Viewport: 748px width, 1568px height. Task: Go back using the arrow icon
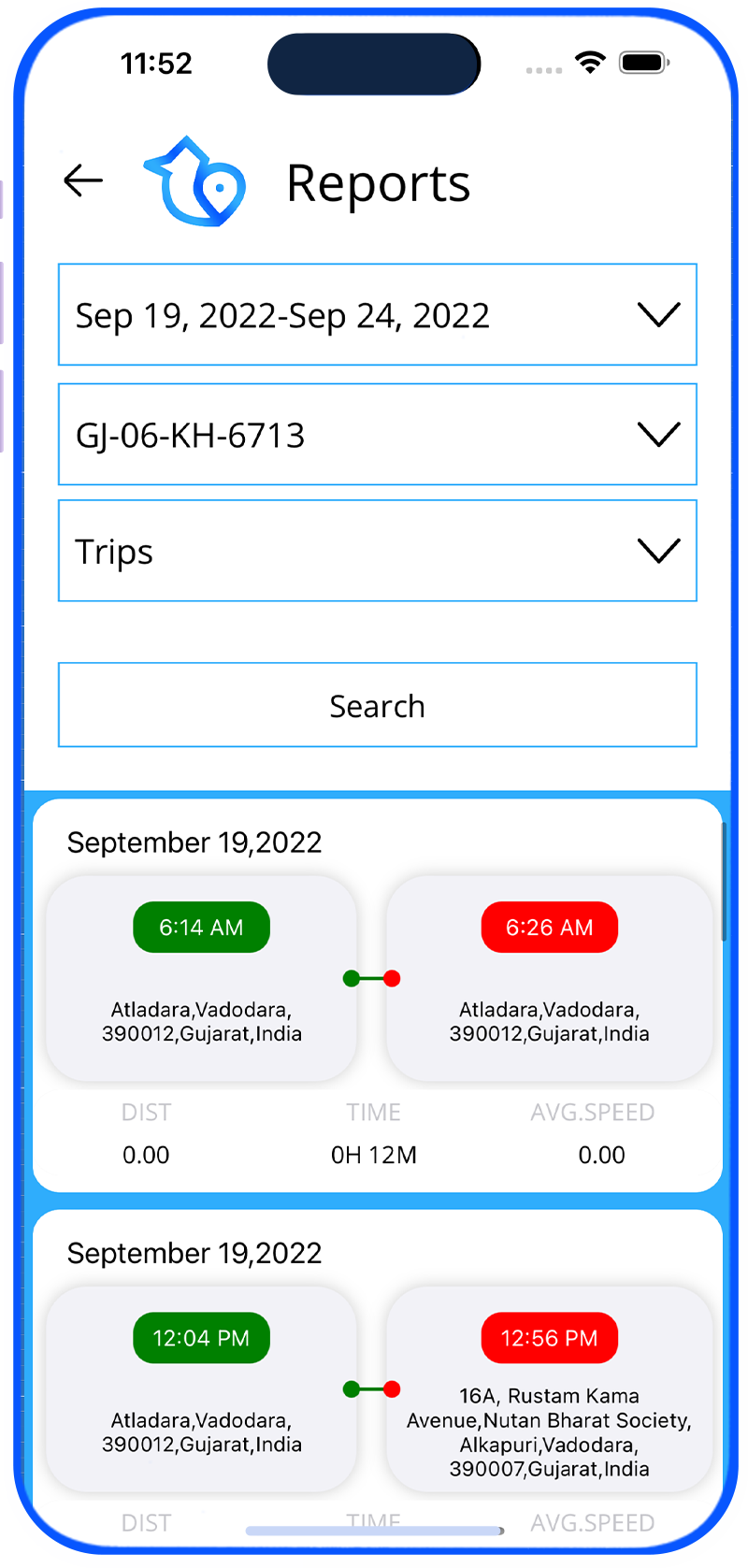pyautogui.click(x=83, y=180)
